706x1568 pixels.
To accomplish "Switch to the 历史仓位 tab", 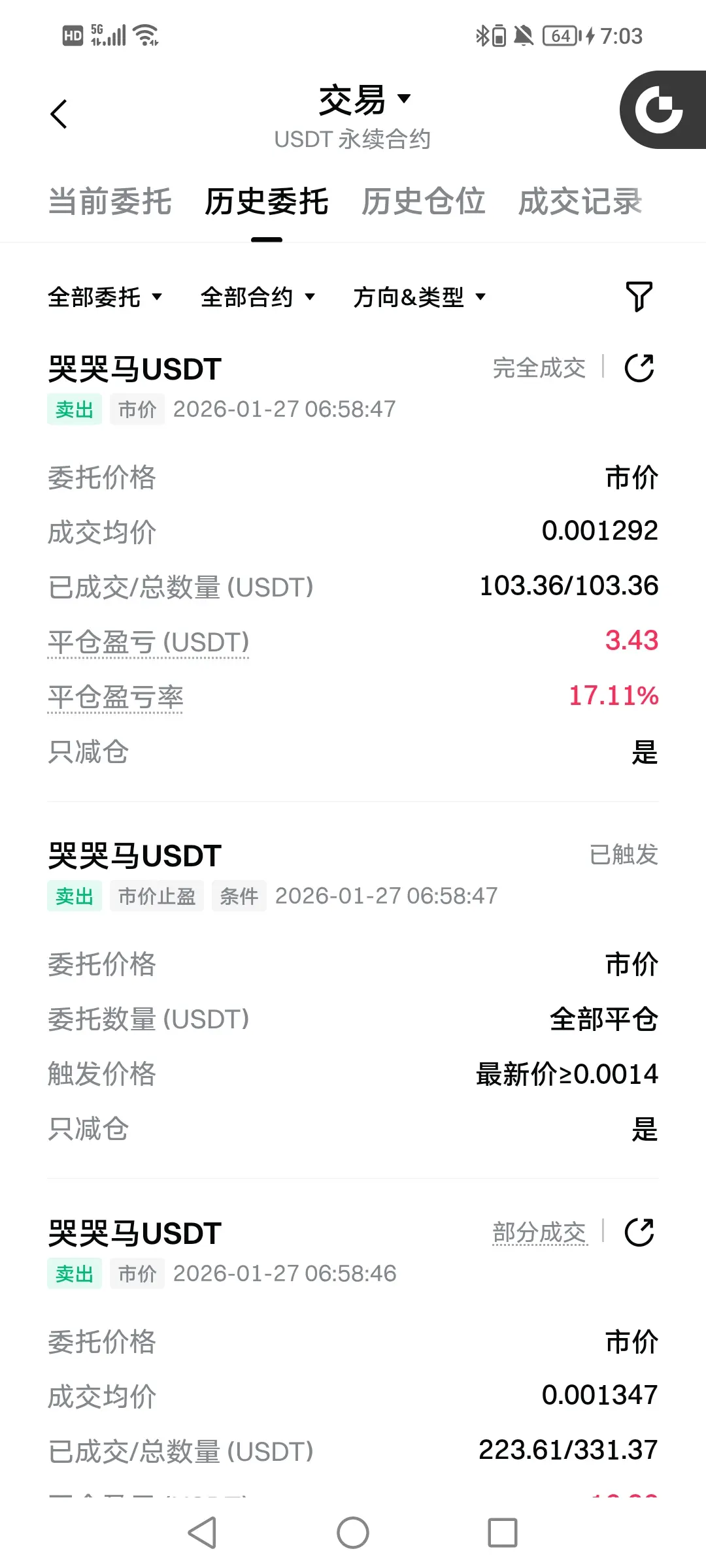I will 424,201.
